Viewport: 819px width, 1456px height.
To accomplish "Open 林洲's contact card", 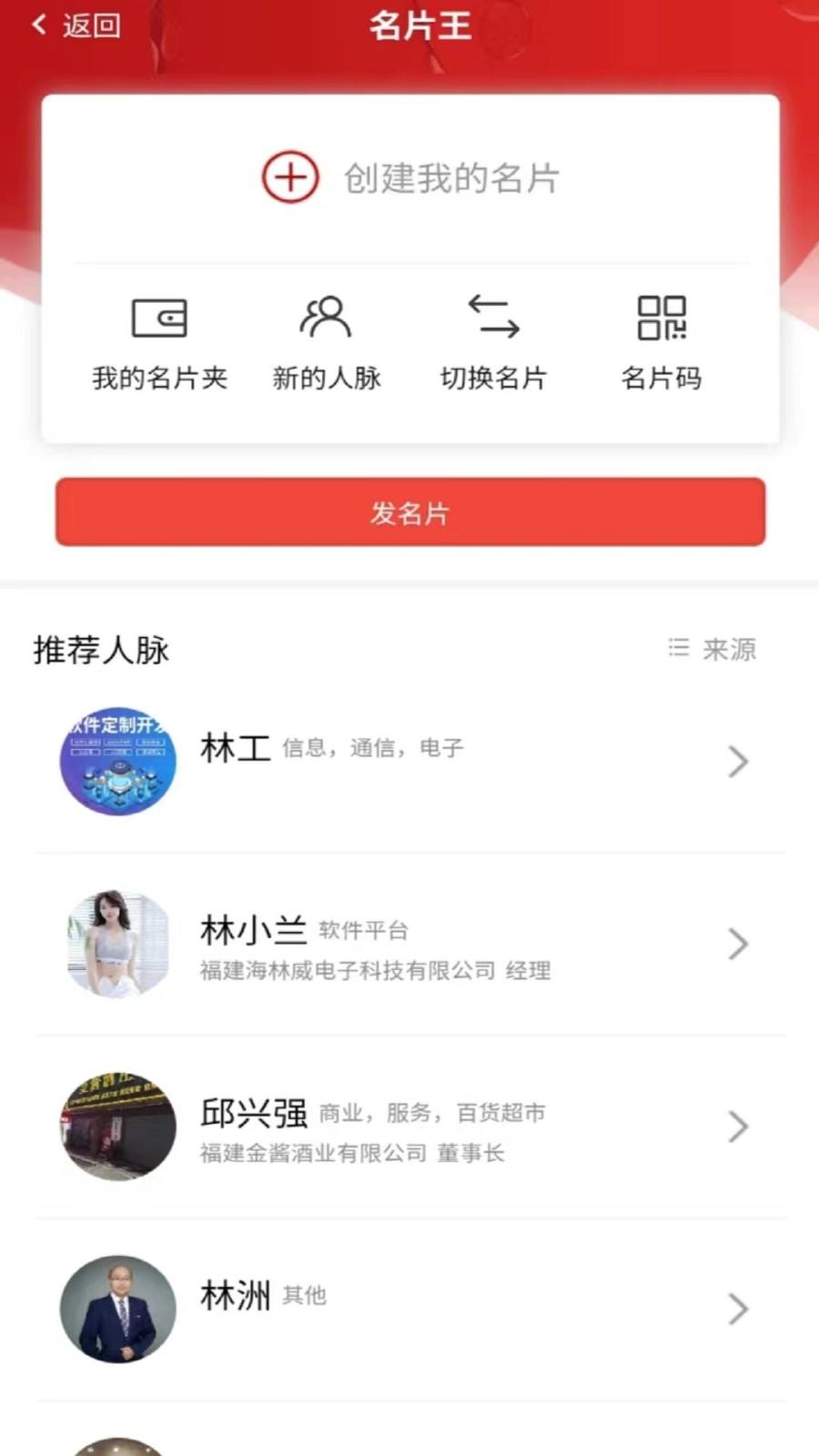I will pos(410,1309).
